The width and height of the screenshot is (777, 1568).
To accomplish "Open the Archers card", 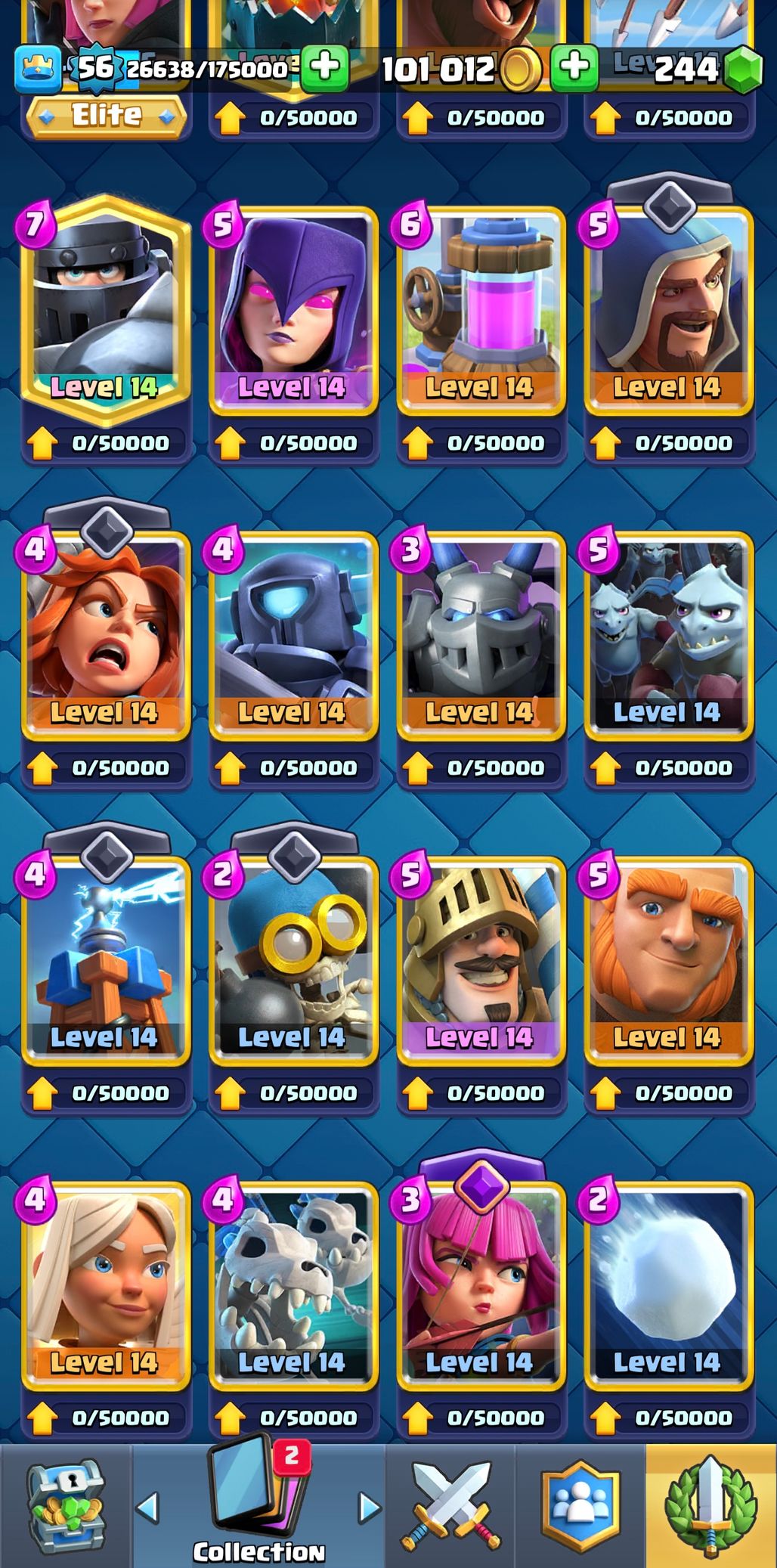I will pos(480,1285).
